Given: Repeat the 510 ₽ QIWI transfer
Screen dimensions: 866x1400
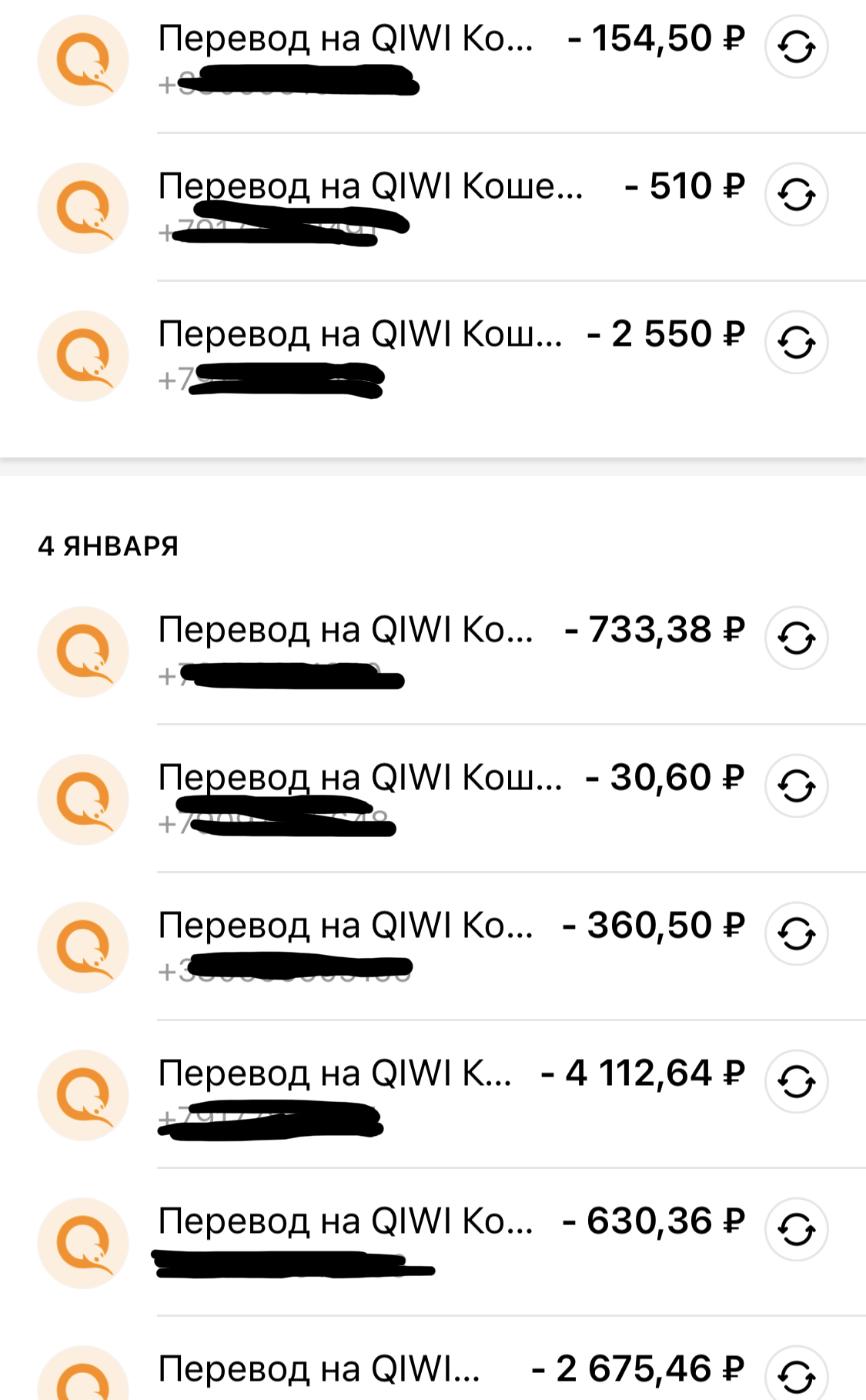Looking at the screenshot, I should point(796,195).
